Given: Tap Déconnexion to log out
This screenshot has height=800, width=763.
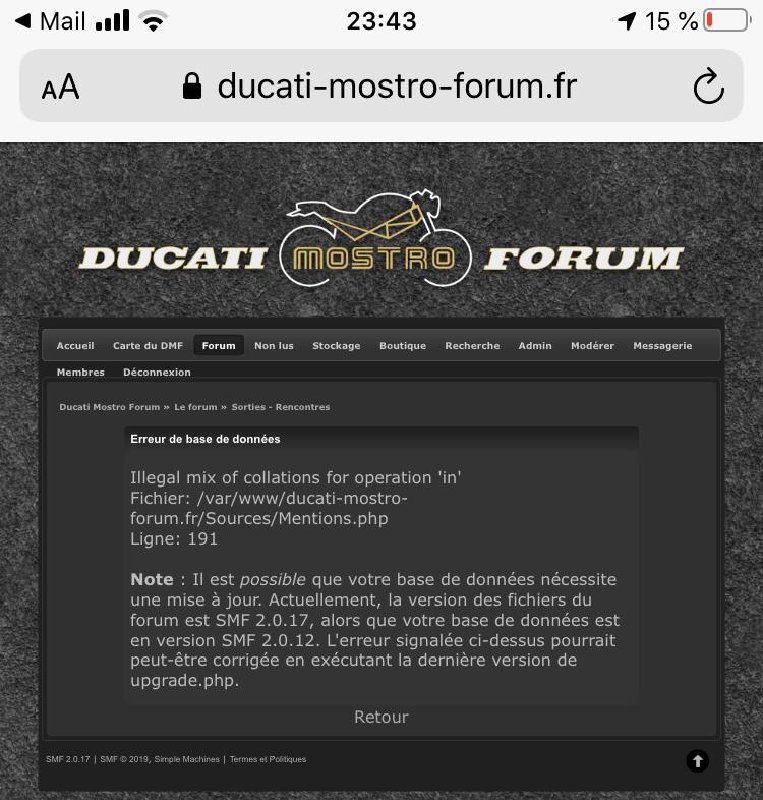Looking at the screenshot, I should (x=157, y=372).
